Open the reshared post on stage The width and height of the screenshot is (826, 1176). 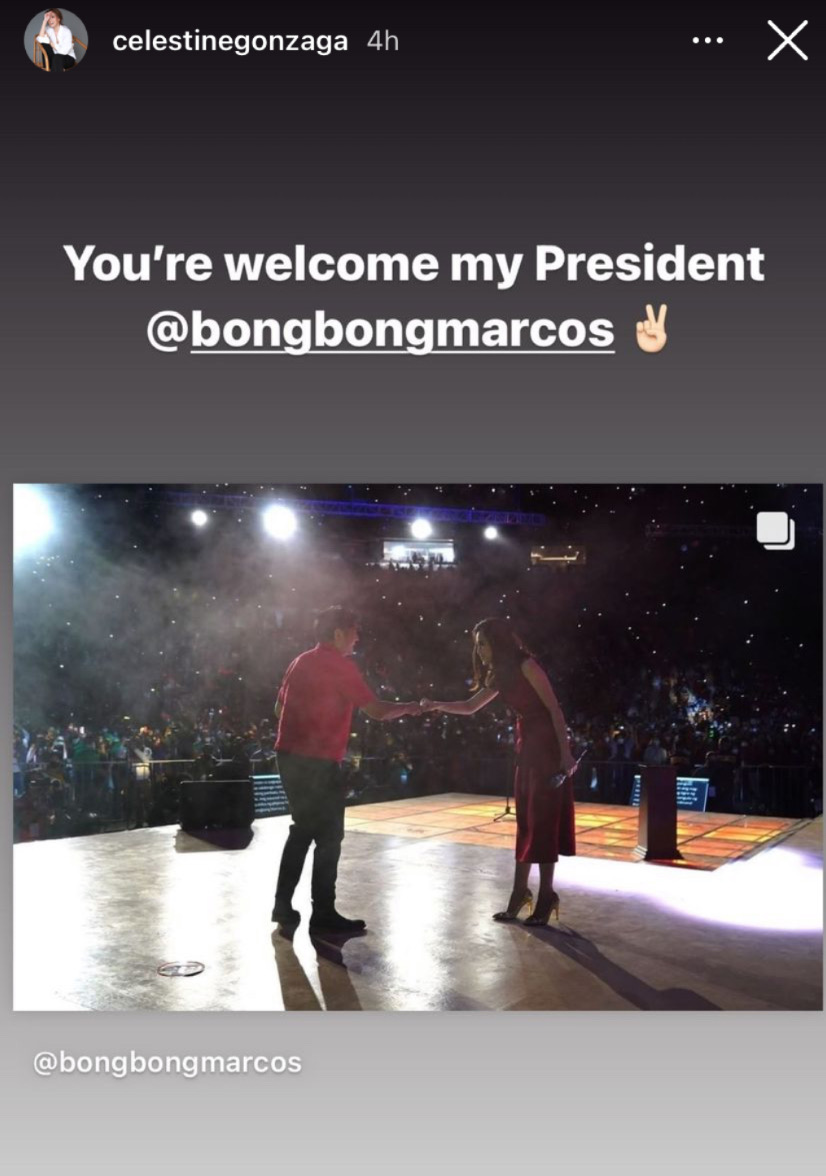tap(417, 746)
